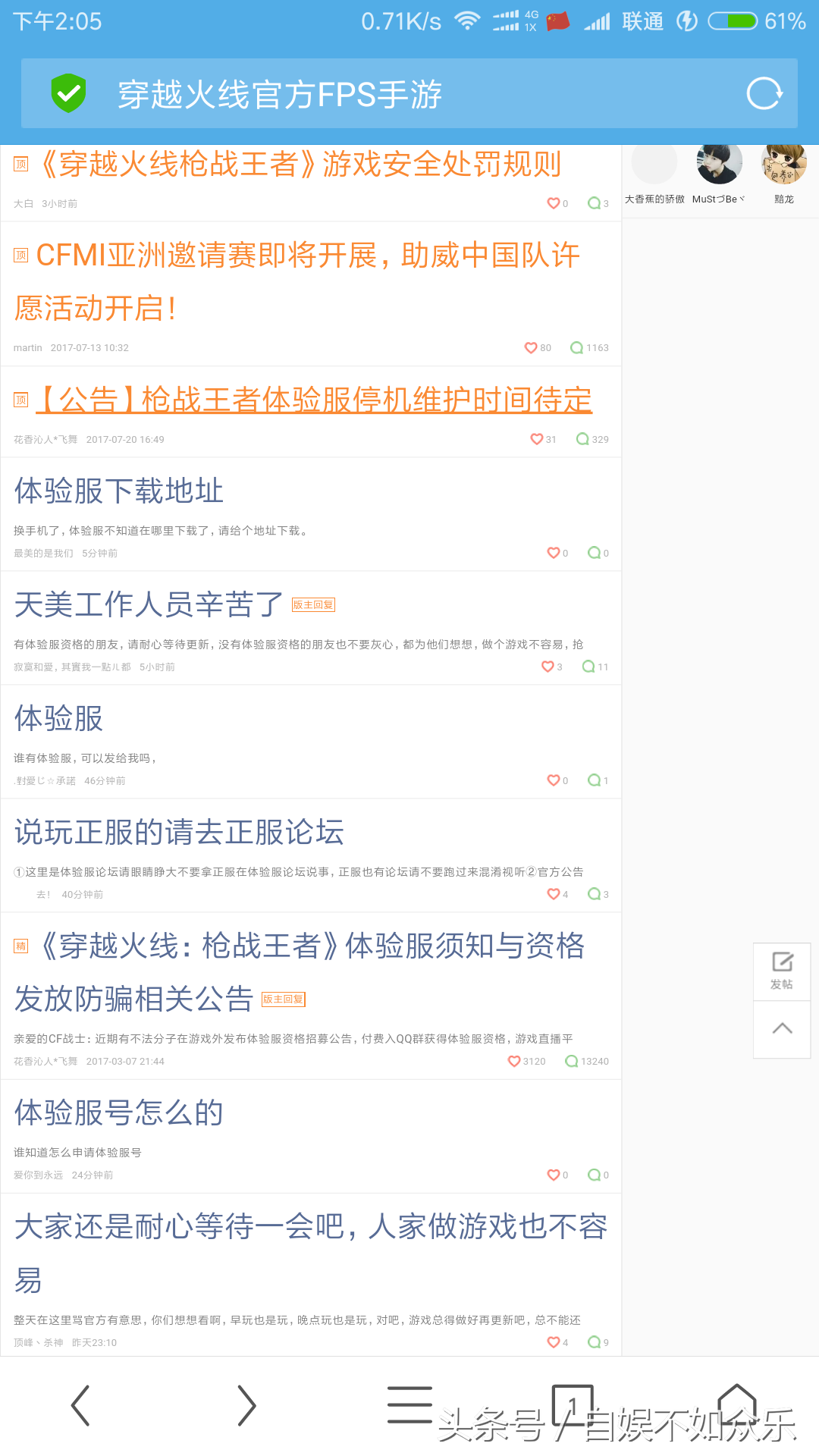Open the 体验服号怎么的 thread

(x=119, y=1112)
